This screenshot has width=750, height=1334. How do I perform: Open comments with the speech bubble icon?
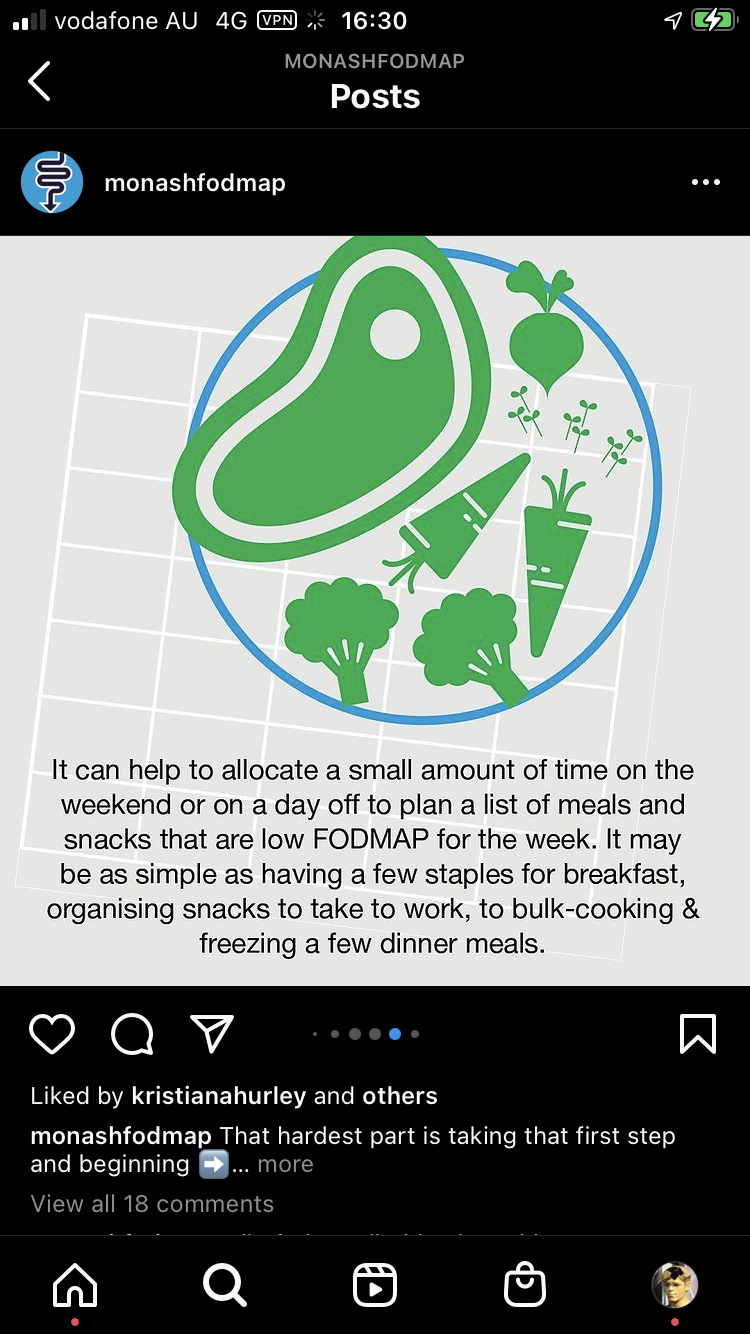(x=132, y=1034)
